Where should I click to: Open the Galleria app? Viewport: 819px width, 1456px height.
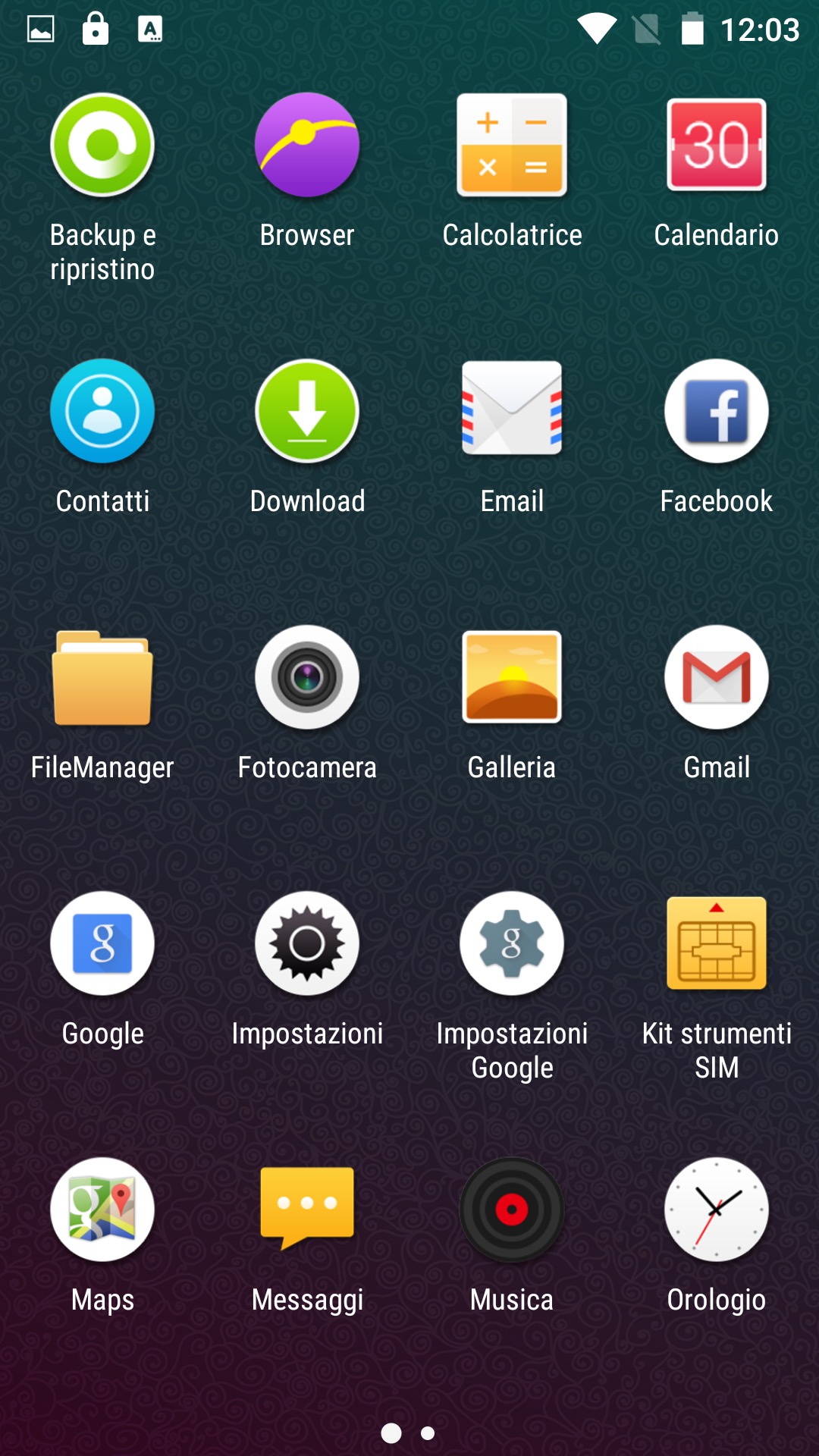point(512,677)
